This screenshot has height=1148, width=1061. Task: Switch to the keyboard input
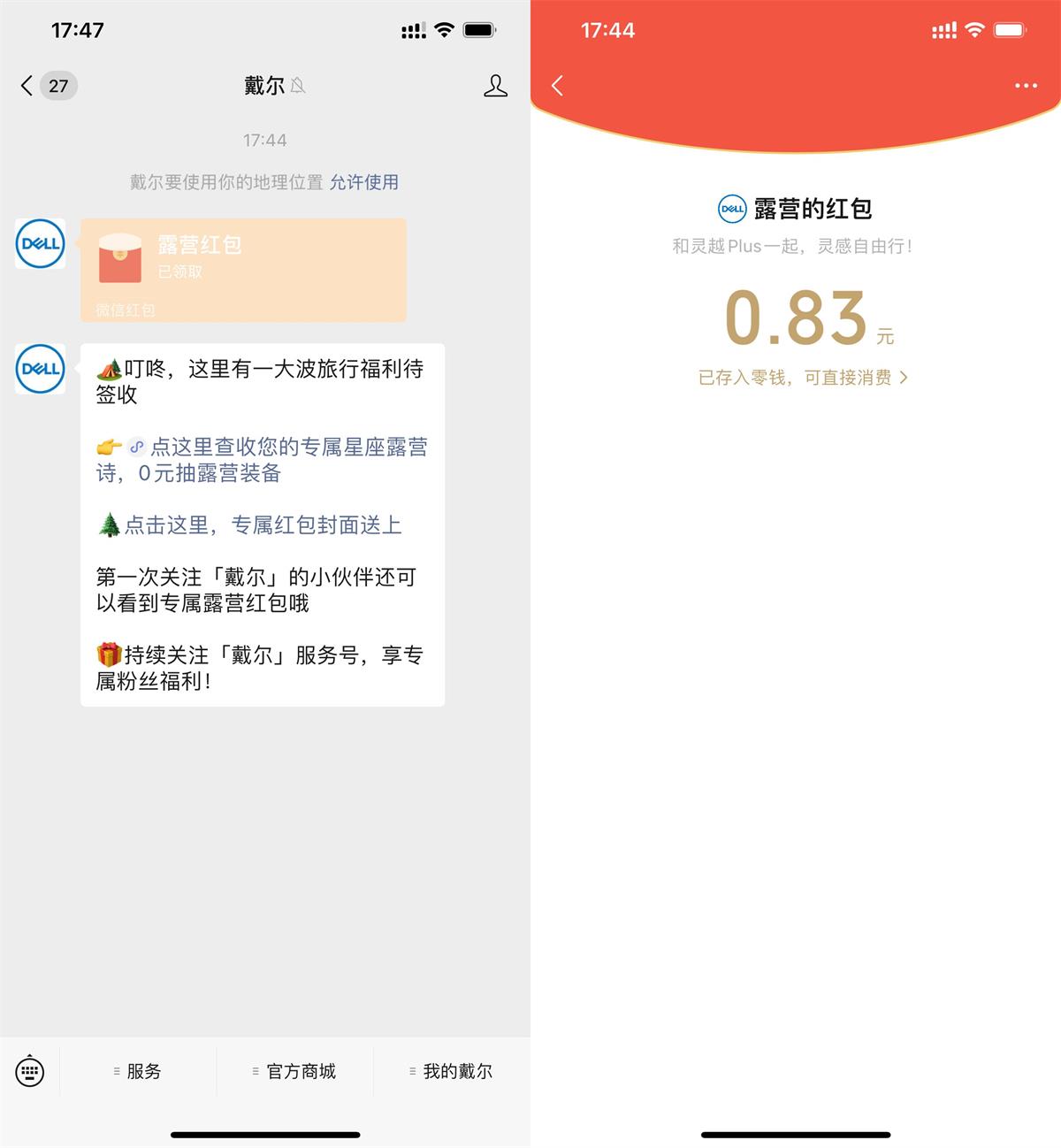(30, 1071)
